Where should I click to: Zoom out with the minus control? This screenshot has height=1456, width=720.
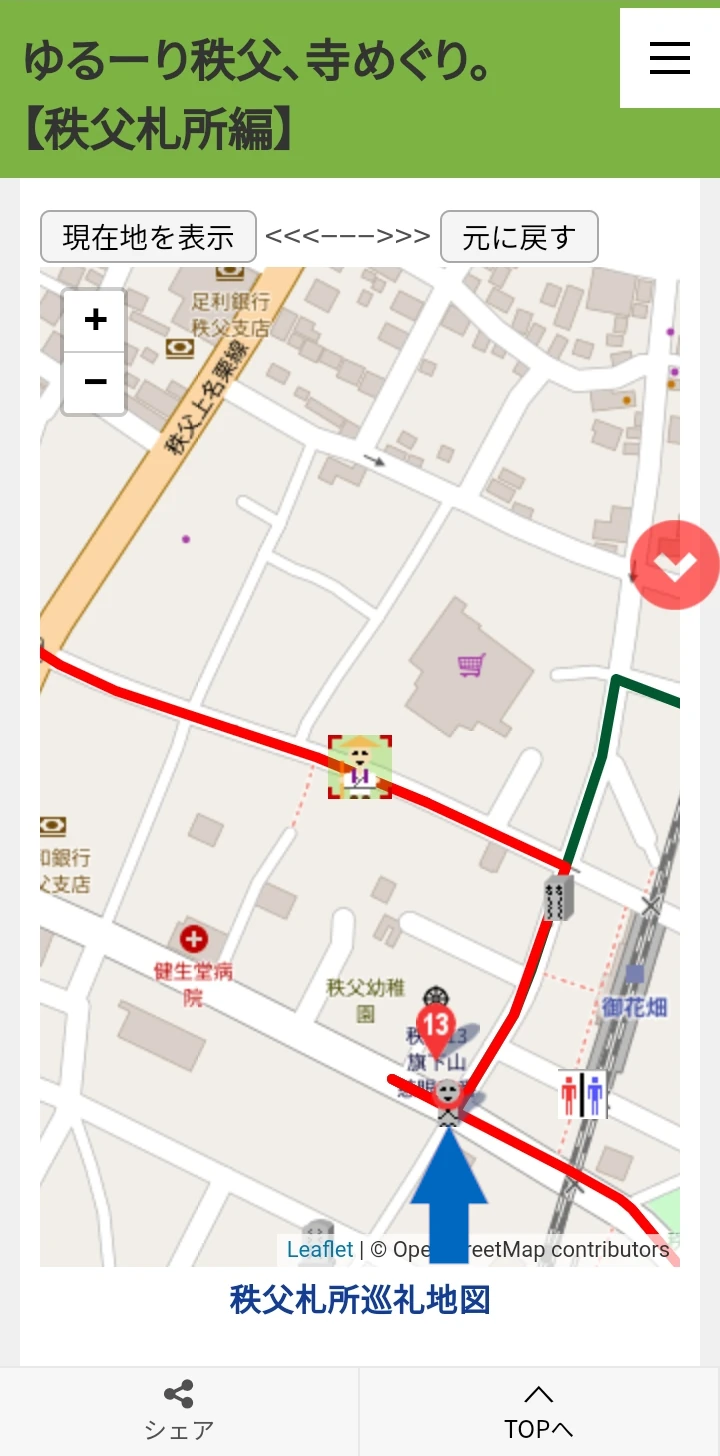point(94,382)
